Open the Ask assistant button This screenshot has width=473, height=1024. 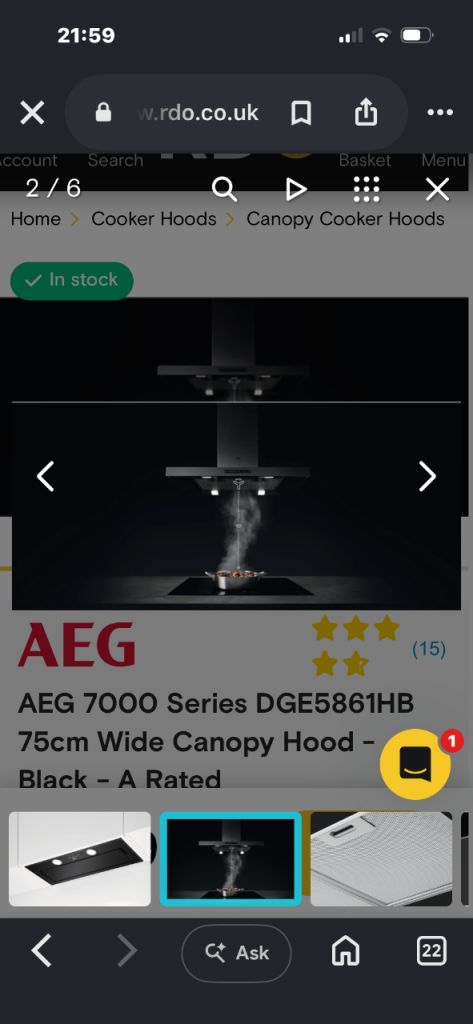click(x=236, y=953)
